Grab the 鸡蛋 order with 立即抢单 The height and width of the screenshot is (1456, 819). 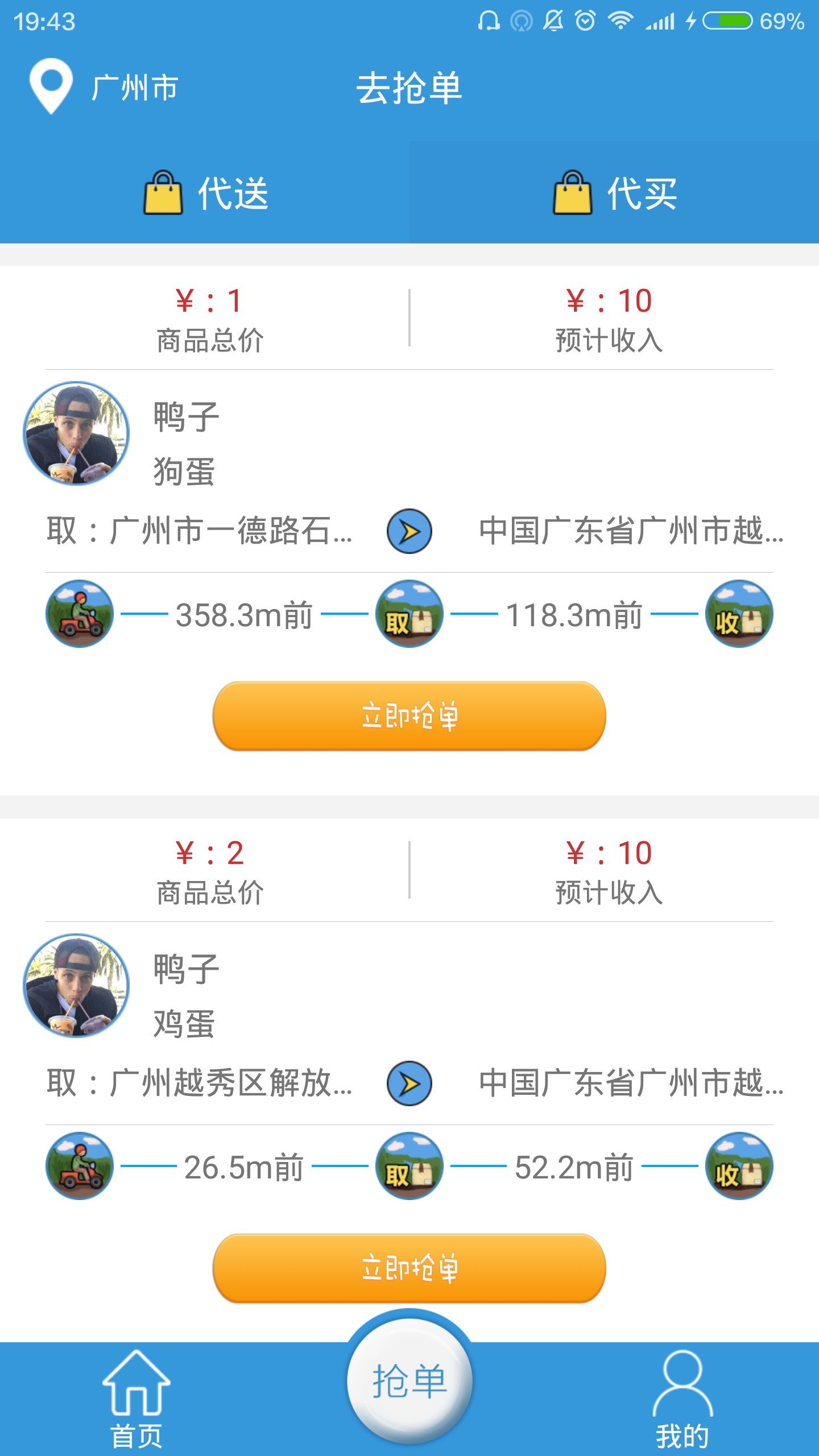tap(409, 1268)
